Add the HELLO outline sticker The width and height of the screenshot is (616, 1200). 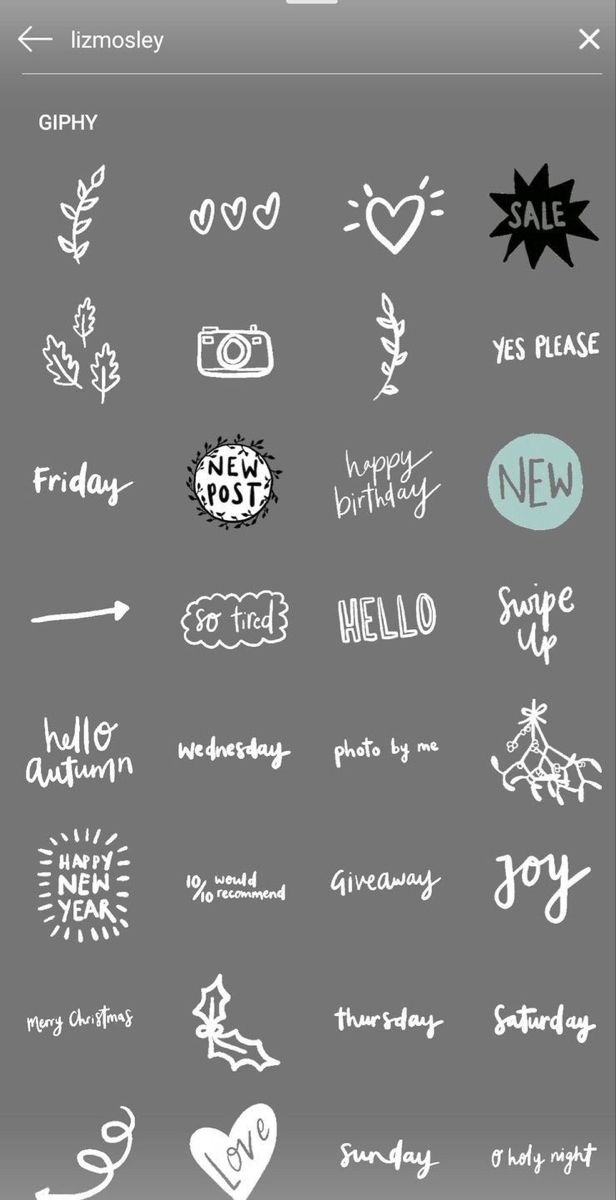tap(386, 617)
